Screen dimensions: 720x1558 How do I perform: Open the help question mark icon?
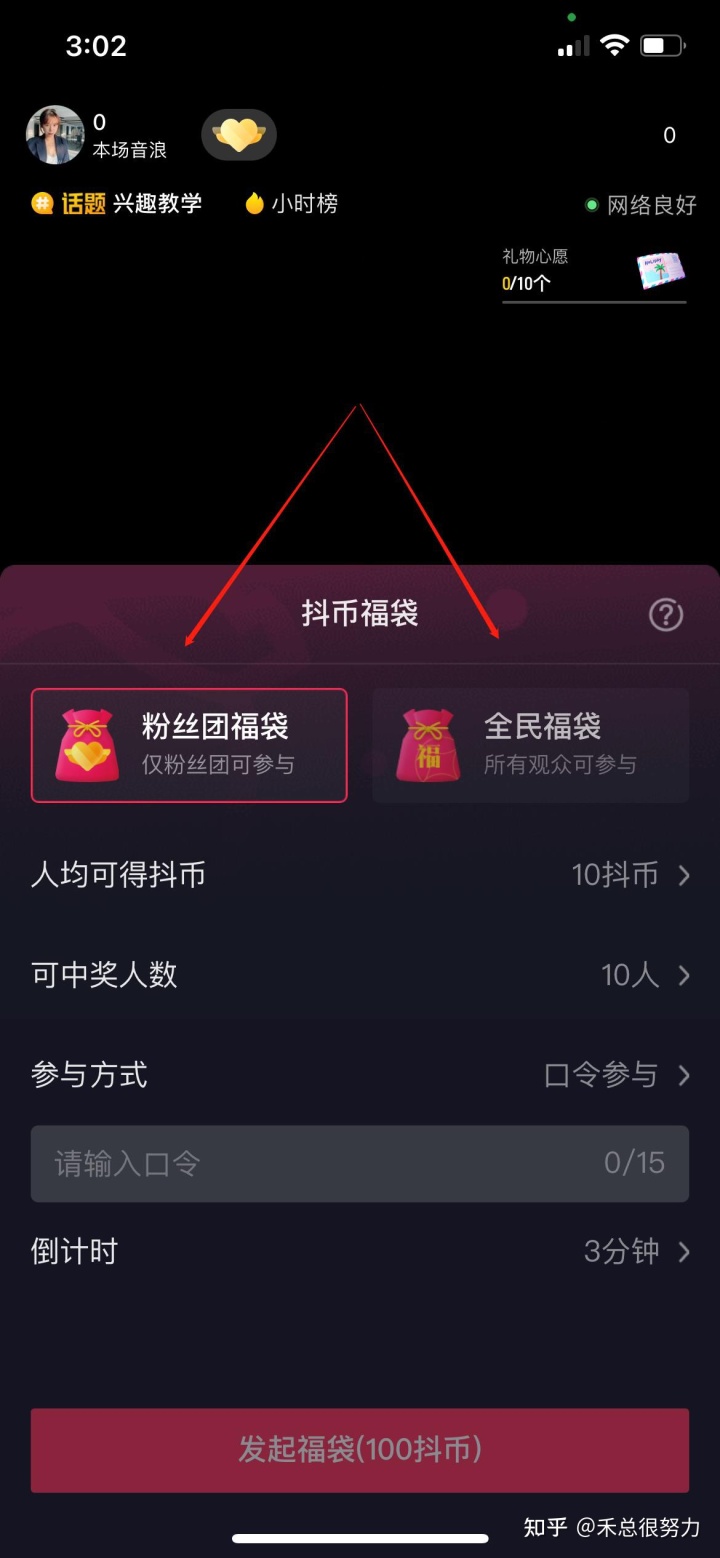tap(666, 615)
